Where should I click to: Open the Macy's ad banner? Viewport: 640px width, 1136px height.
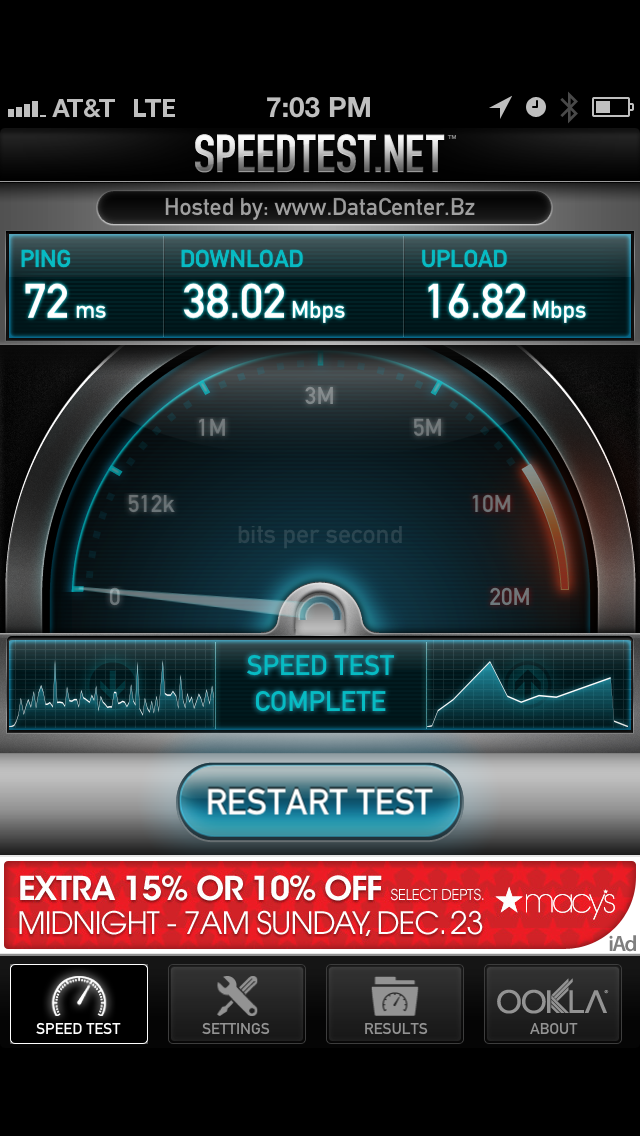coord(320,904)
